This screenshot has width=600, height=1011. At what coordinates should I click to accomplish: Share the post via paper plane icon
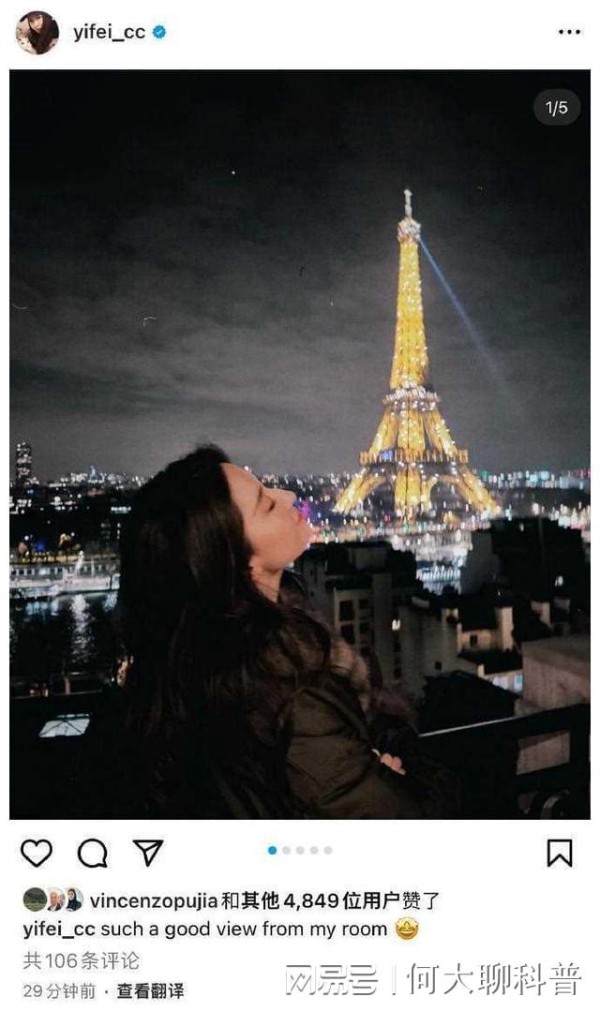coord(148,852)
